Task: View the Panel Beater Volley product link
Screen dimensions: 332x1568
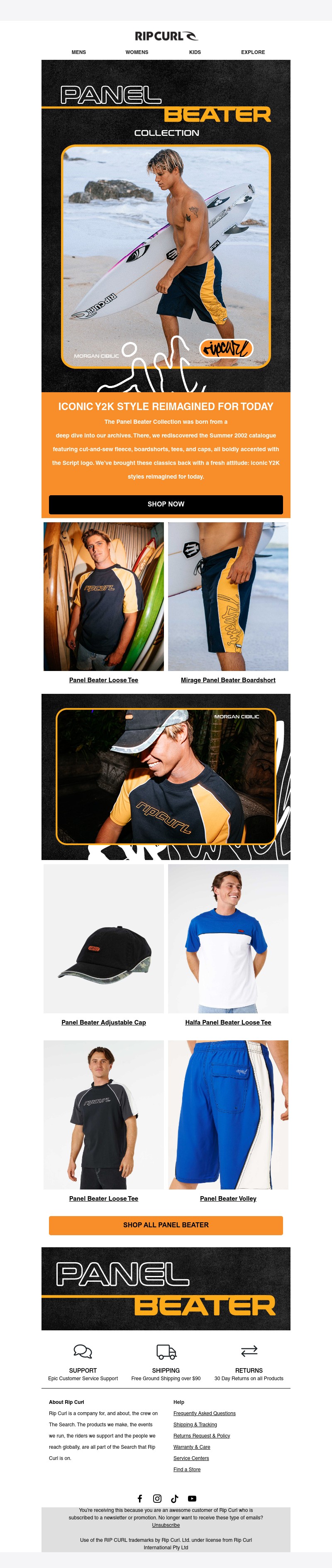Action: [228, 1198]
